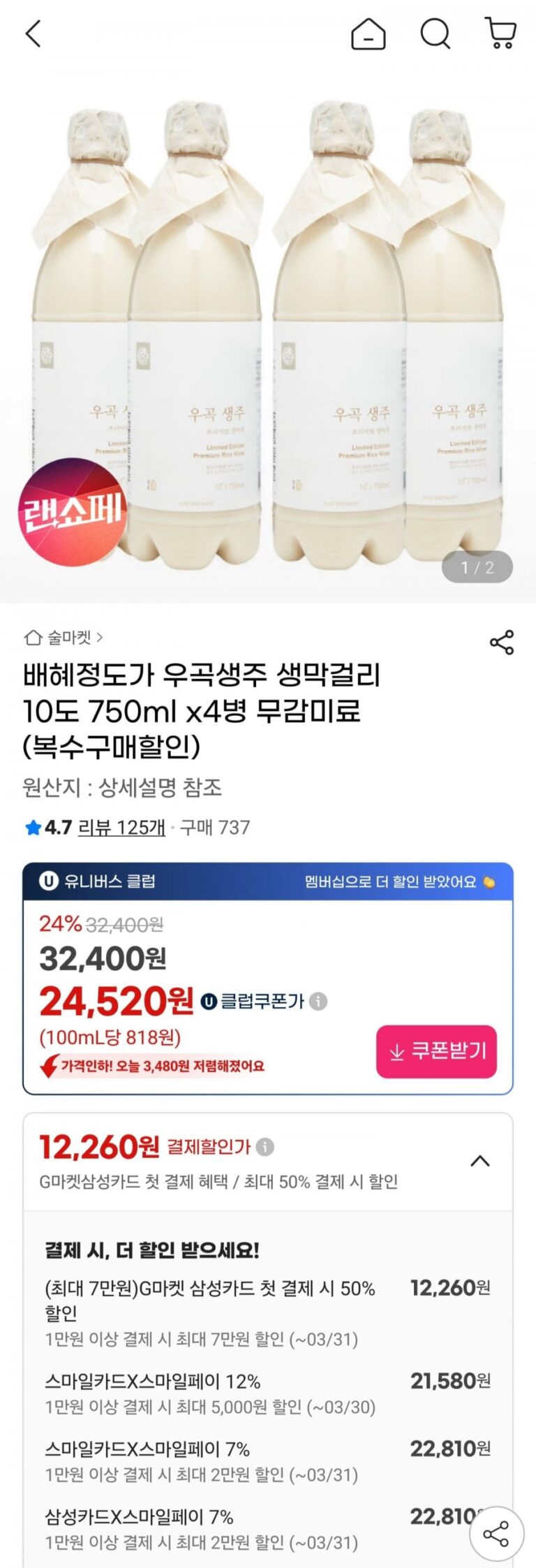Screen dimensions: 536x1568
Task: Tap the 쿠폰받기 button
Action: (x=436, y=1052)
